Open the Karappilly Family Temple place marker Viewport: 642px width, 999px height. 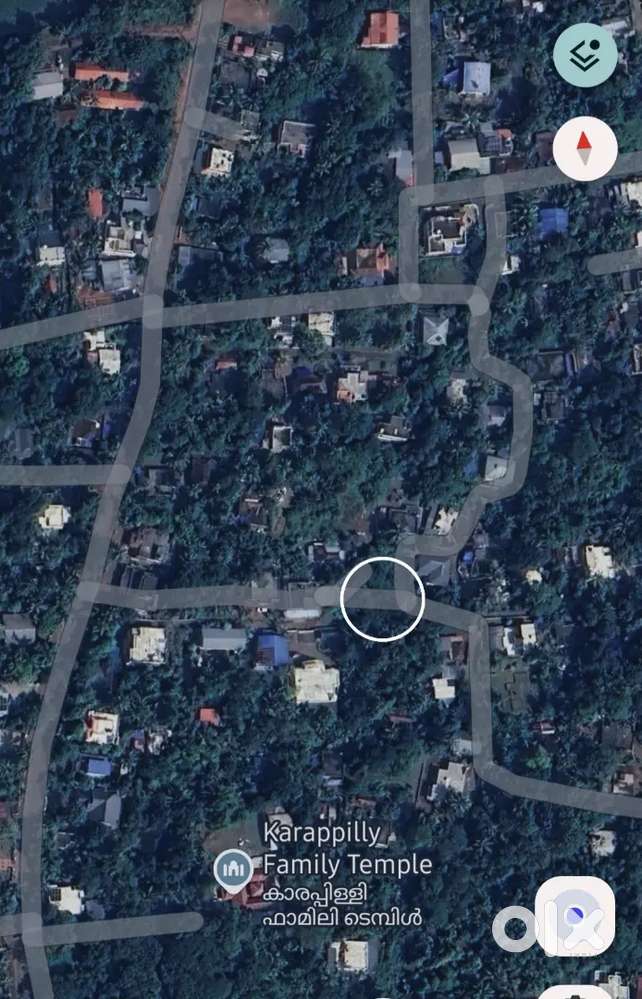click(x=233, y=868)
